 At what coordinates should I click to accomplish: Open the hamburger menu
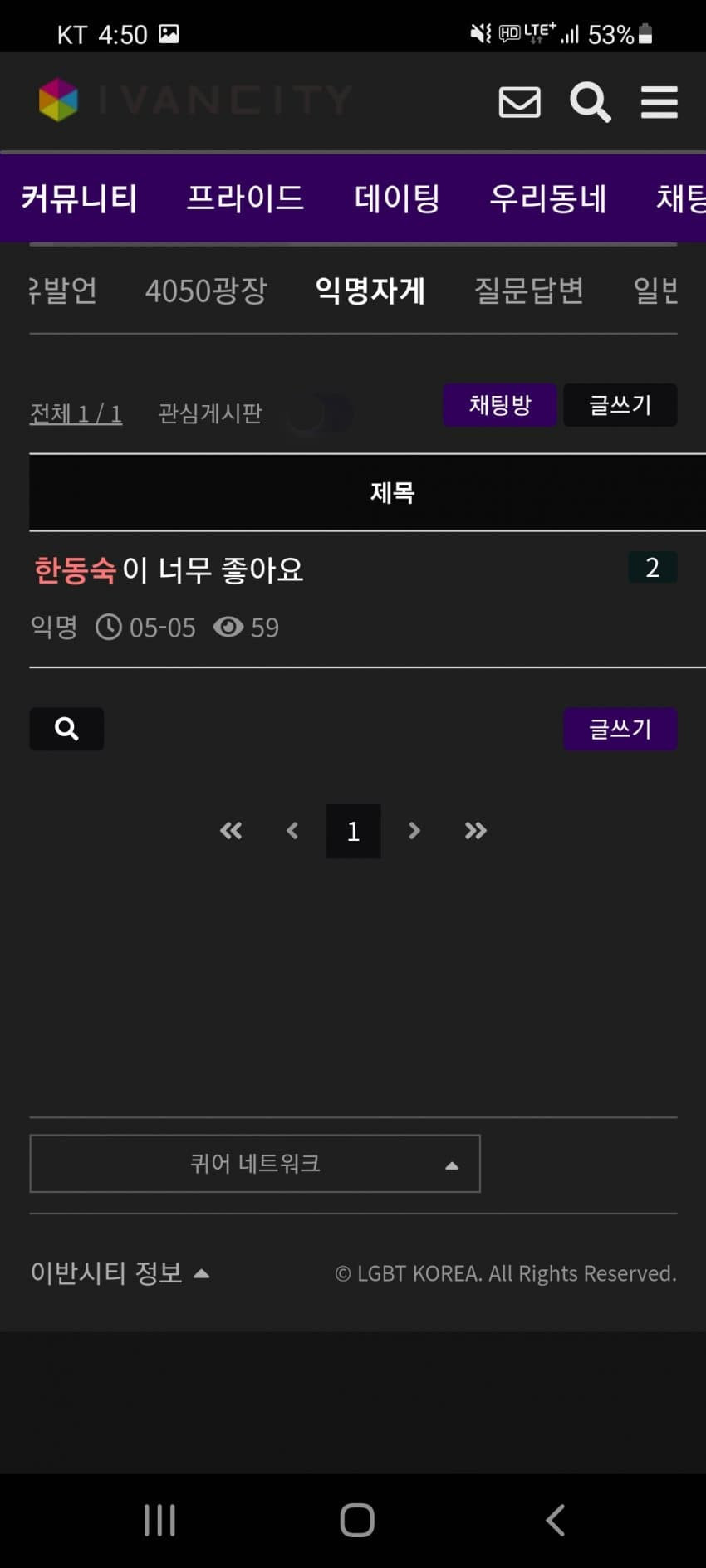[659, 102]
